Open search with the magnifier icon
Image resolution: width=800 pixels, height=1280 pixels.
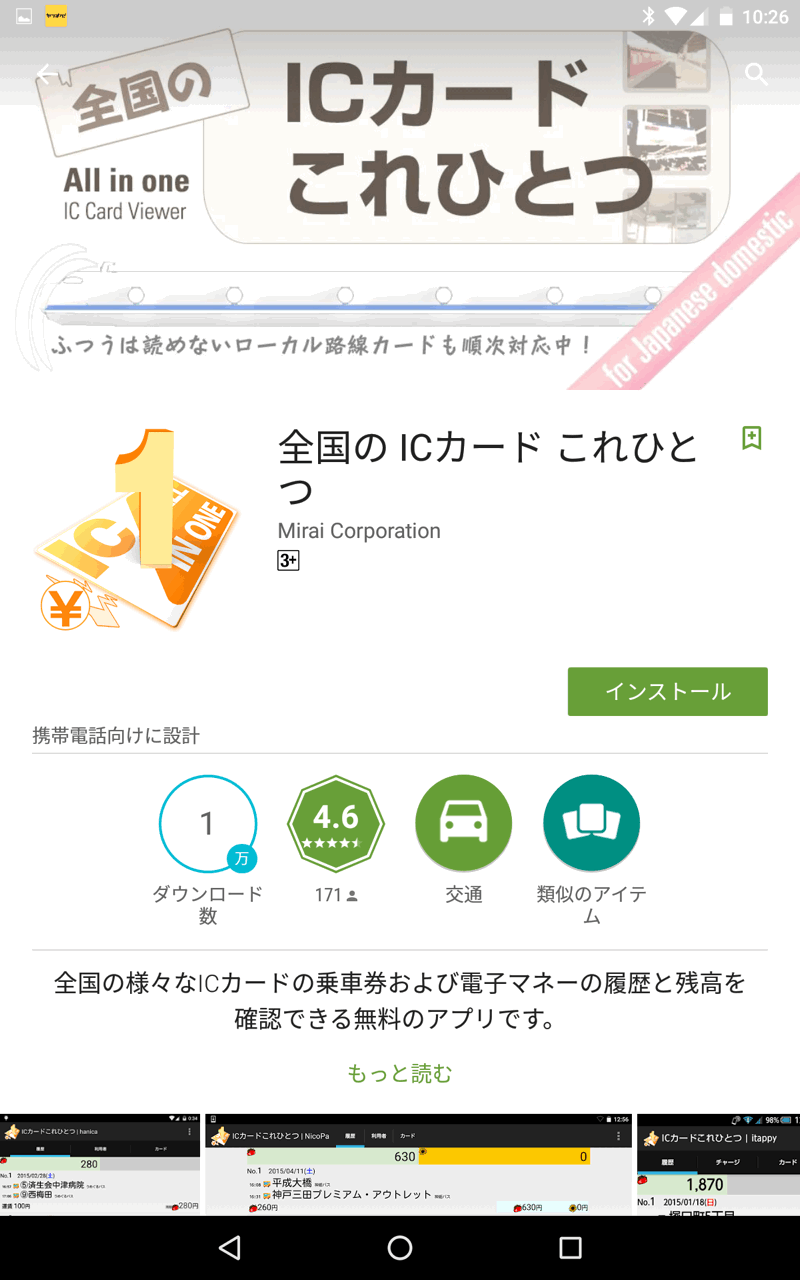[x=756, y=74]
